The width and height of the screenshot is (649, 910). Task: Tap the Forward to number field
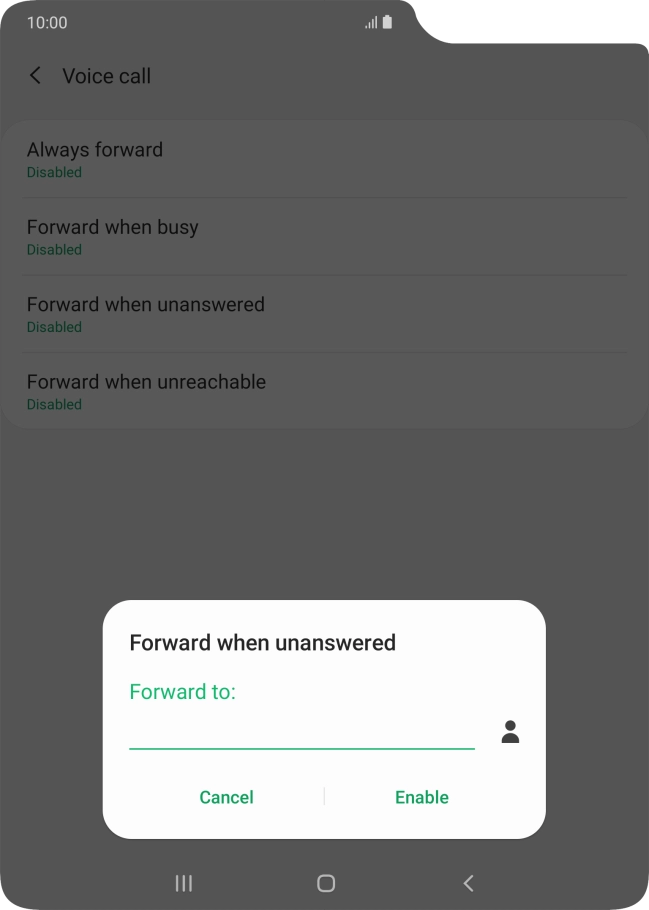tap(301, 732)
